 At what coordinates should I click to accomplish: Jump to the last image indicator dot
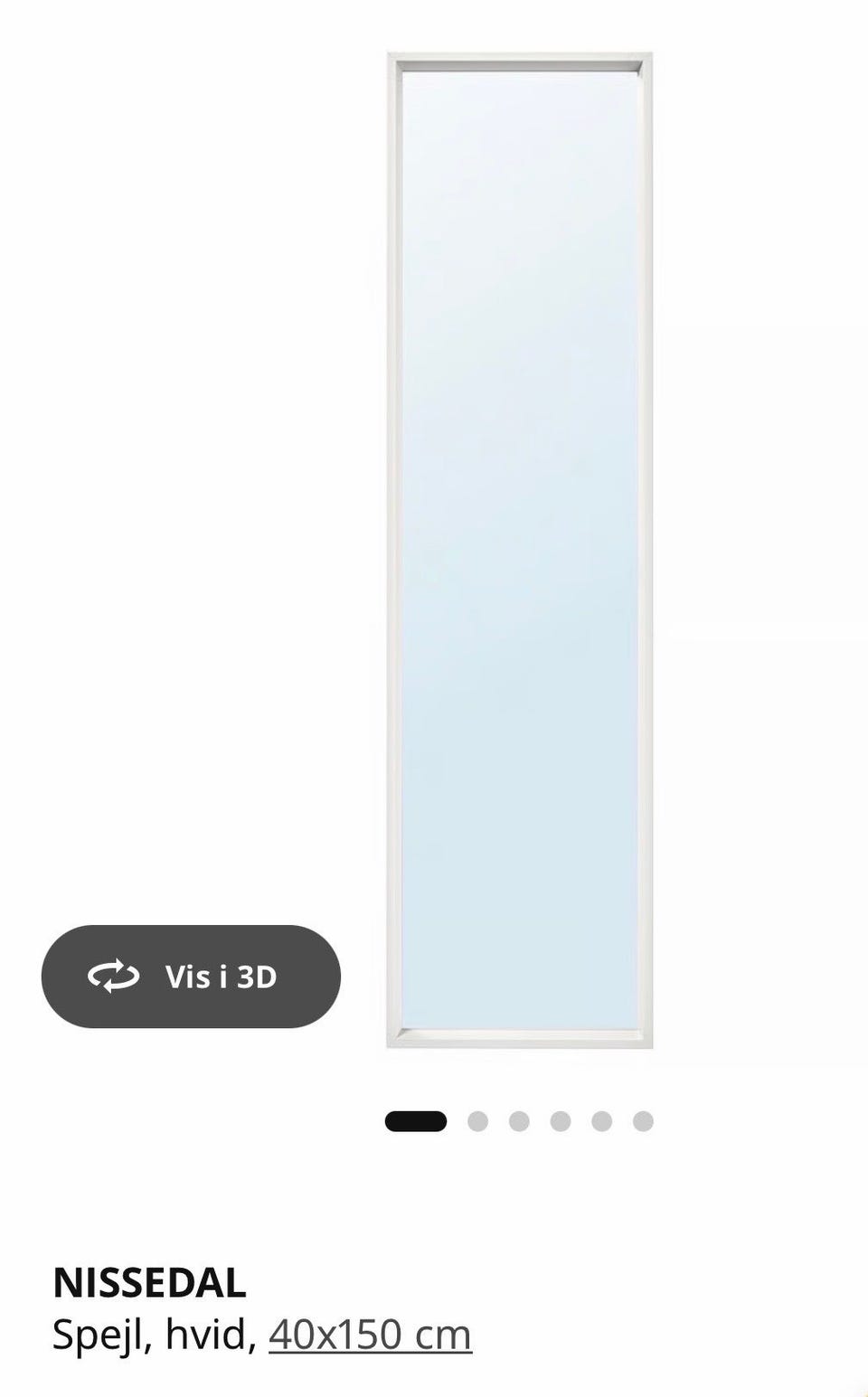tap(643, 1121)
